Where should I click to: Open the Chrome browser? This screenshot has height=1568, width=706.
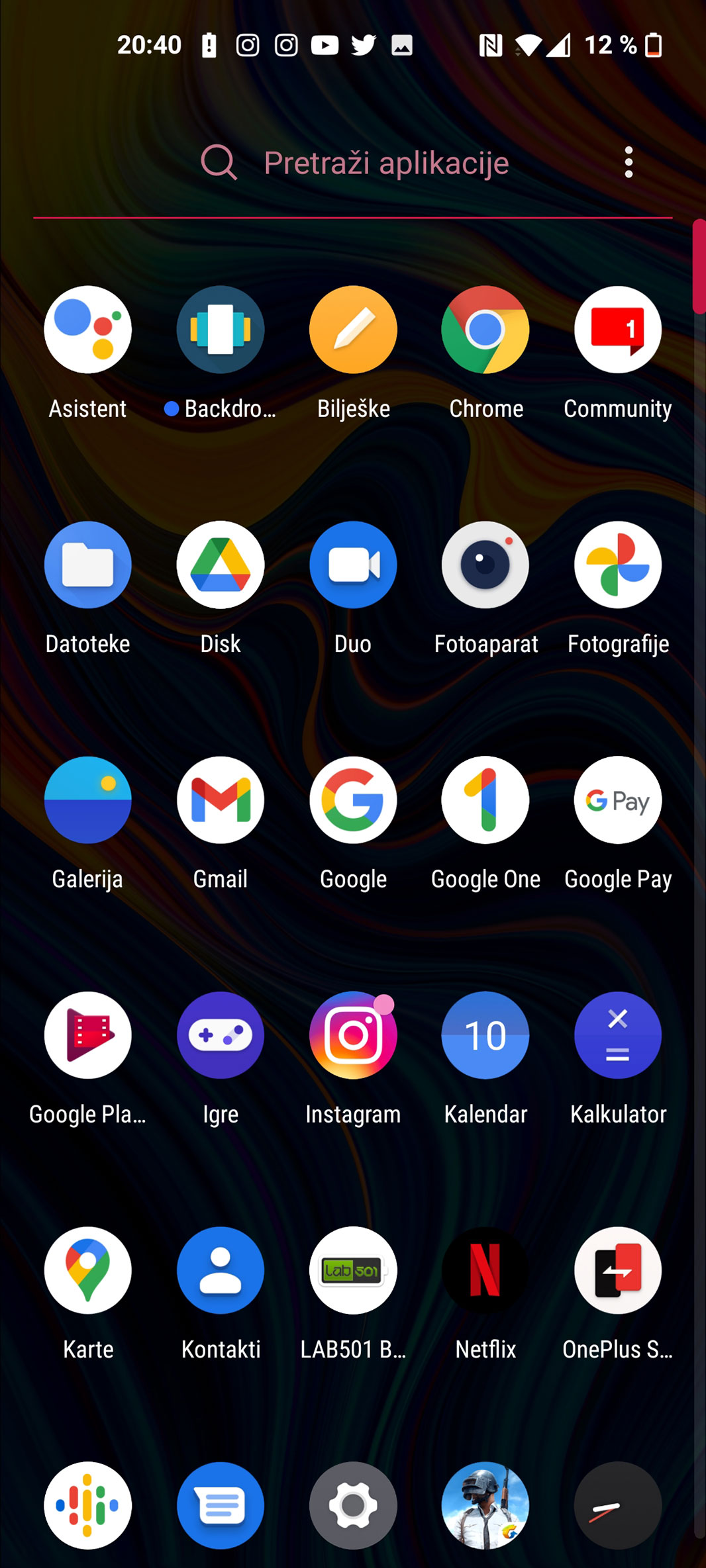click(485, 330)
